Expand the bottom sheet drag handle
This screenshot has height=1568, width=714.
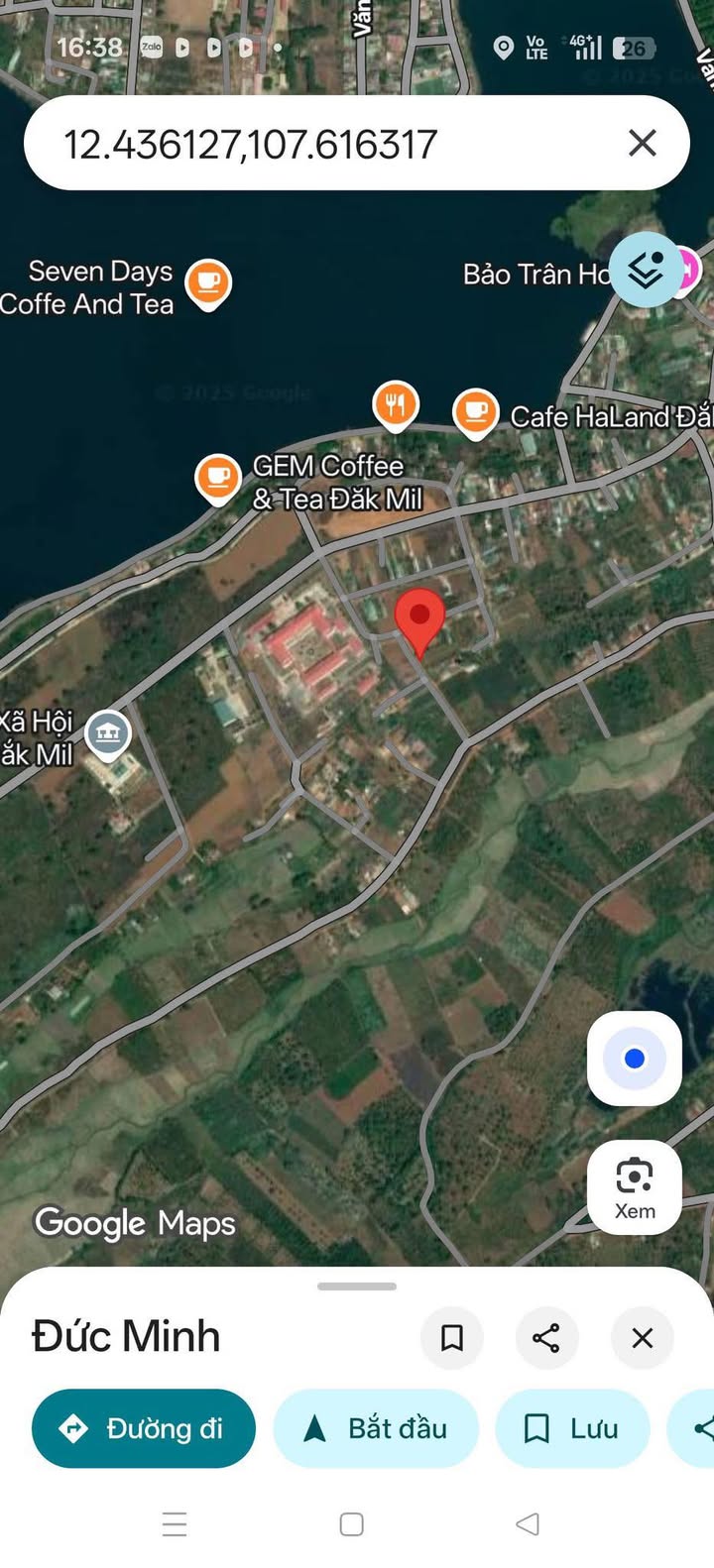click(x=357, y=1287)
